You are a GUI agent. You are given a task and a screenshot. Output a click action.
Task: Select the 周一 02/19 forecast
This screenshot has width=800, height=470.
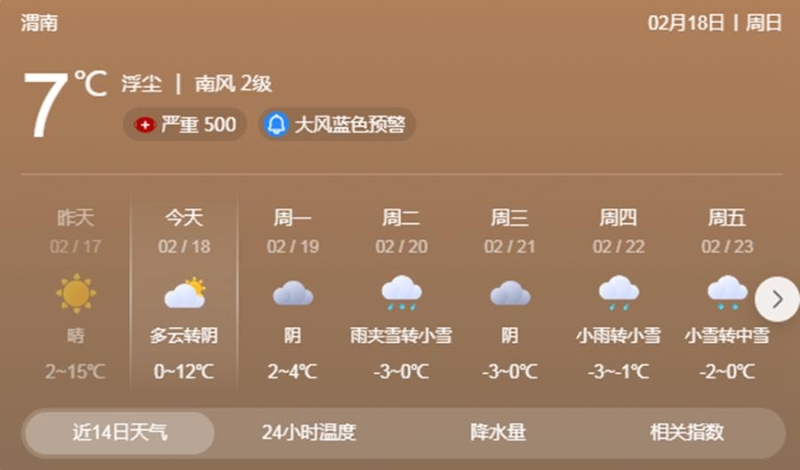[293, 293]
